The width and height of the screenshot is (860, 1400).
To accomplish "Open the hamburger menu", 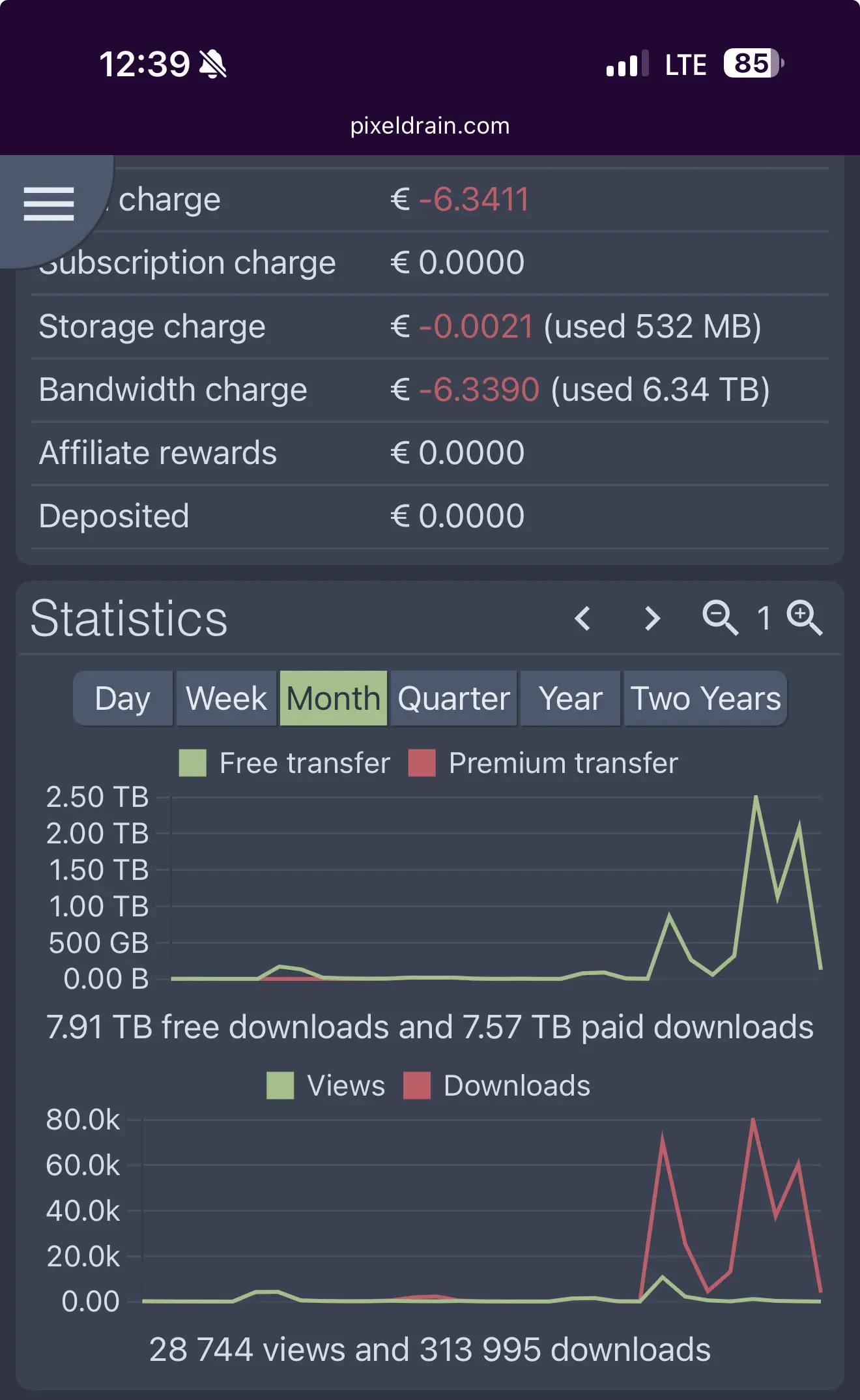I will pos(49,204).
